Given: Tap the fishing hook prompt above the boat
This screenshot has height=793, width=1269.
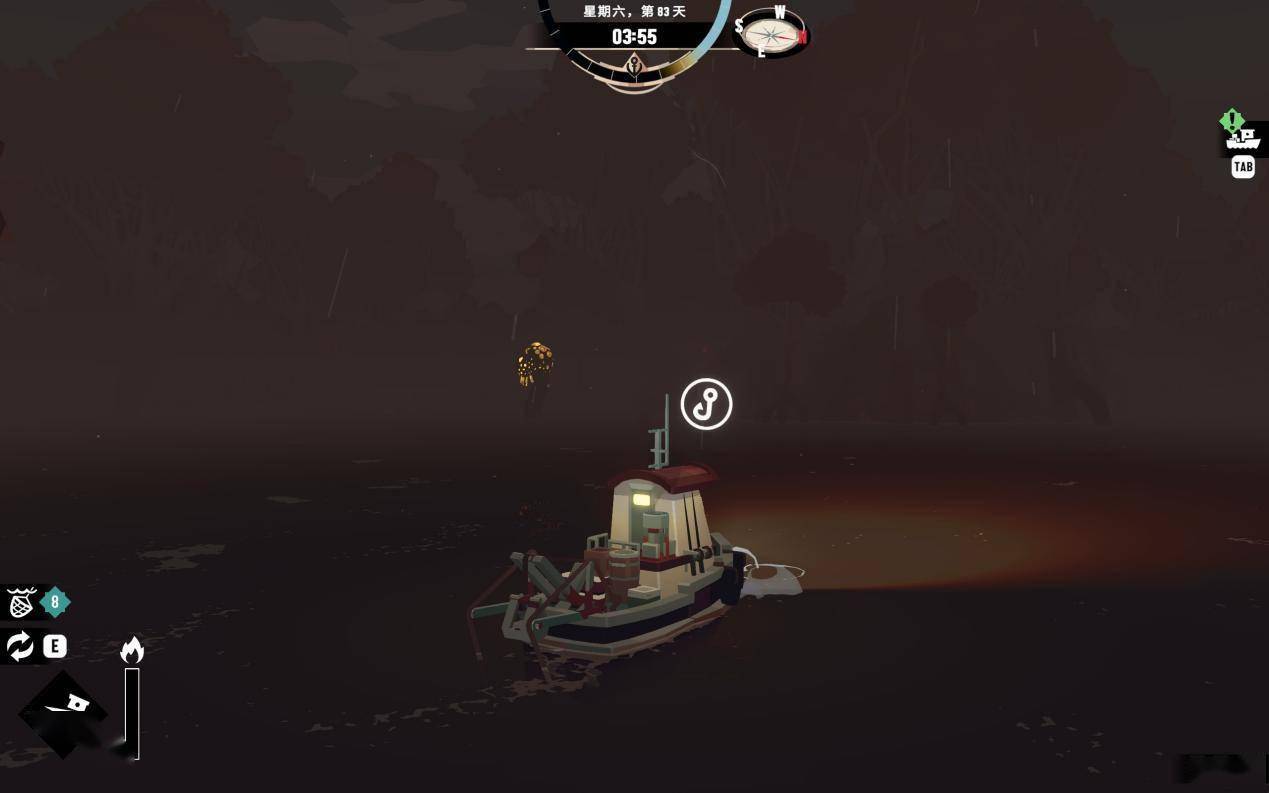Looking at the screenshot, I should point(706,404).
